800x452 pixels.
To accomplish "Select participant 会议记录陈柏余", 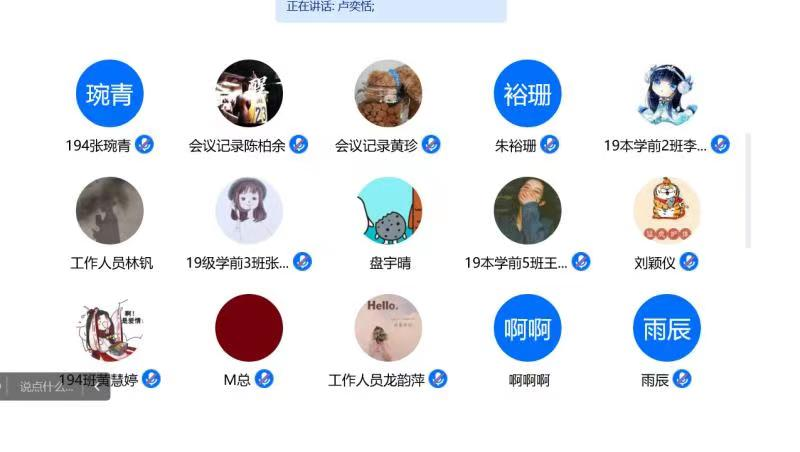I will pos(249,94).
